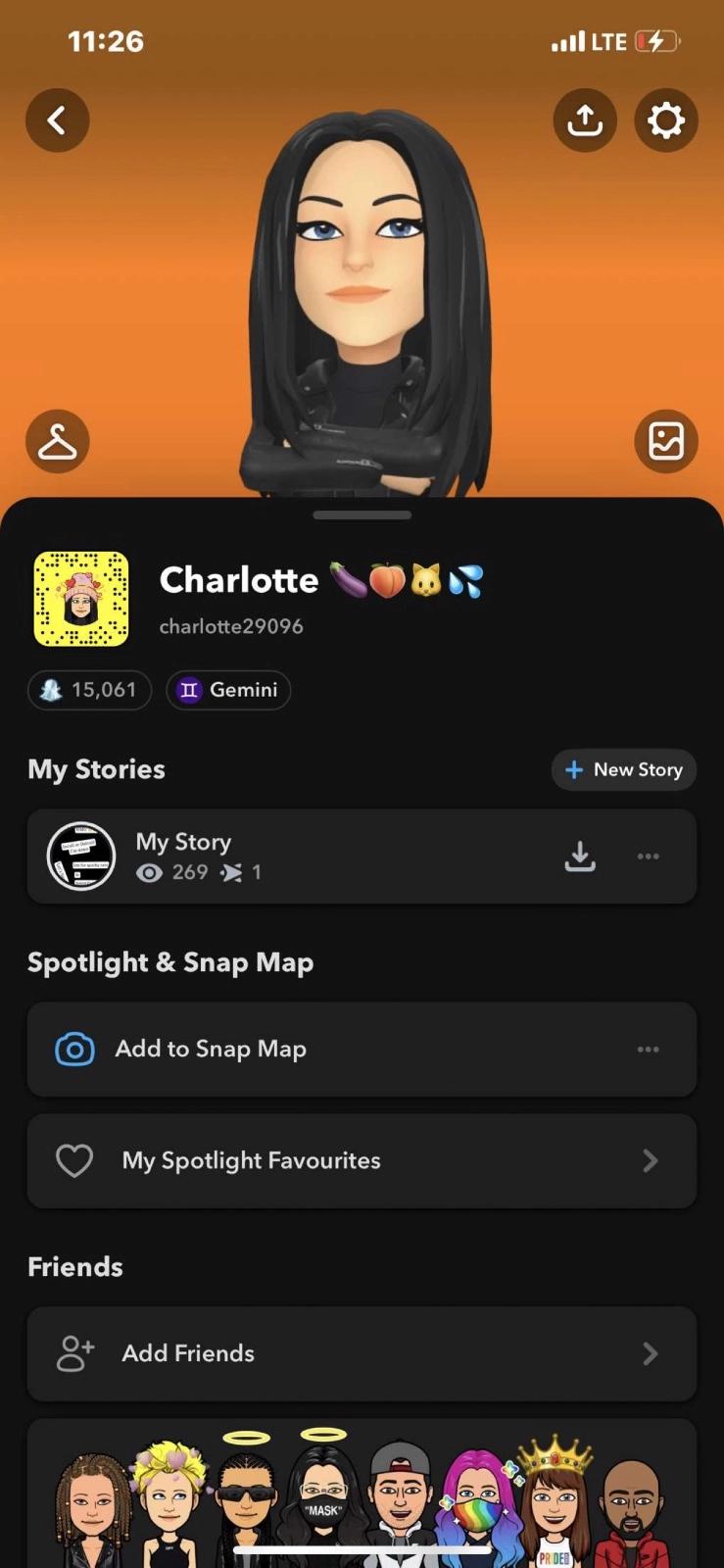The width and height of the screenshot is (724, 1568).
Task: Open My Story with 269 views
Action: point(294,857)
